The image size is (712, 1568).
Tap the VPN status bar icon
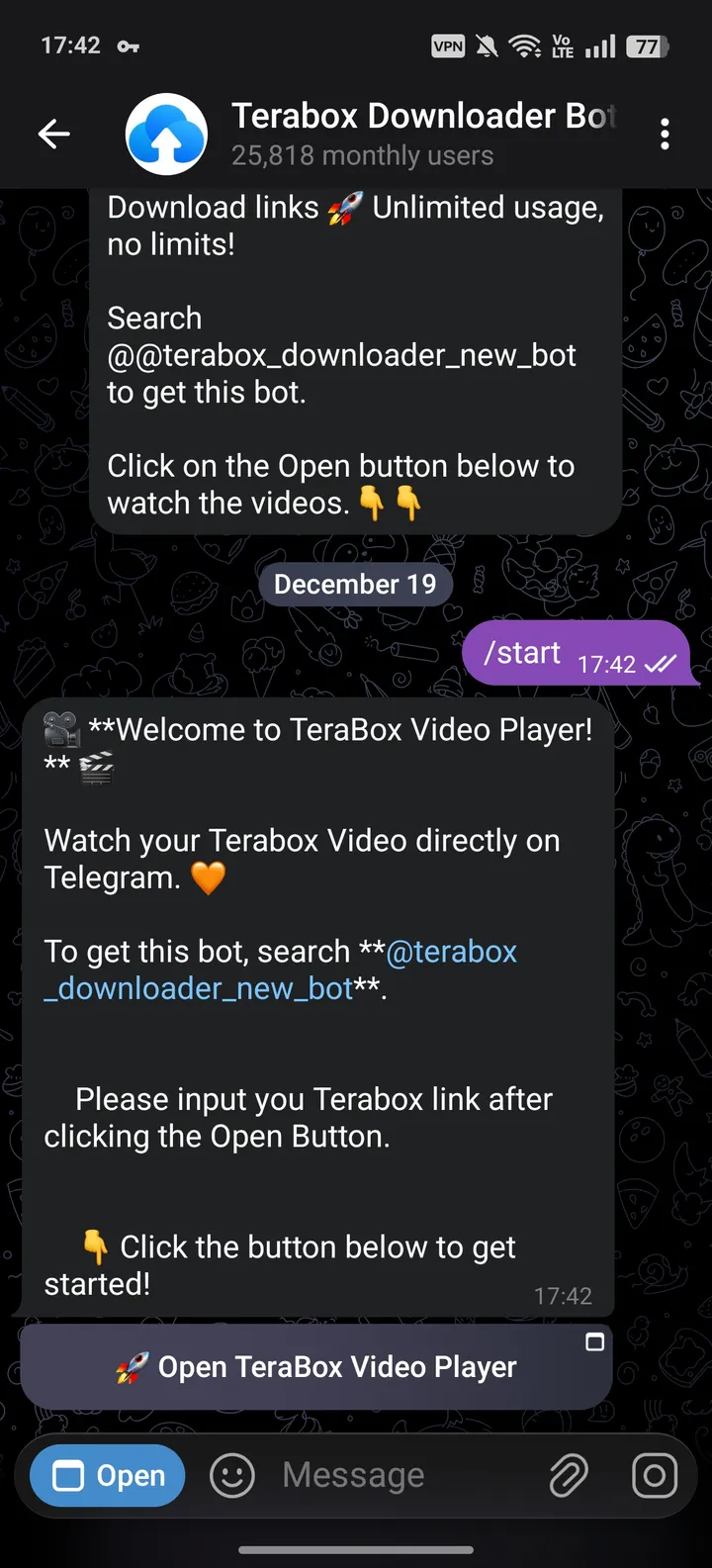pyautogui.click(x=447, y=46)
